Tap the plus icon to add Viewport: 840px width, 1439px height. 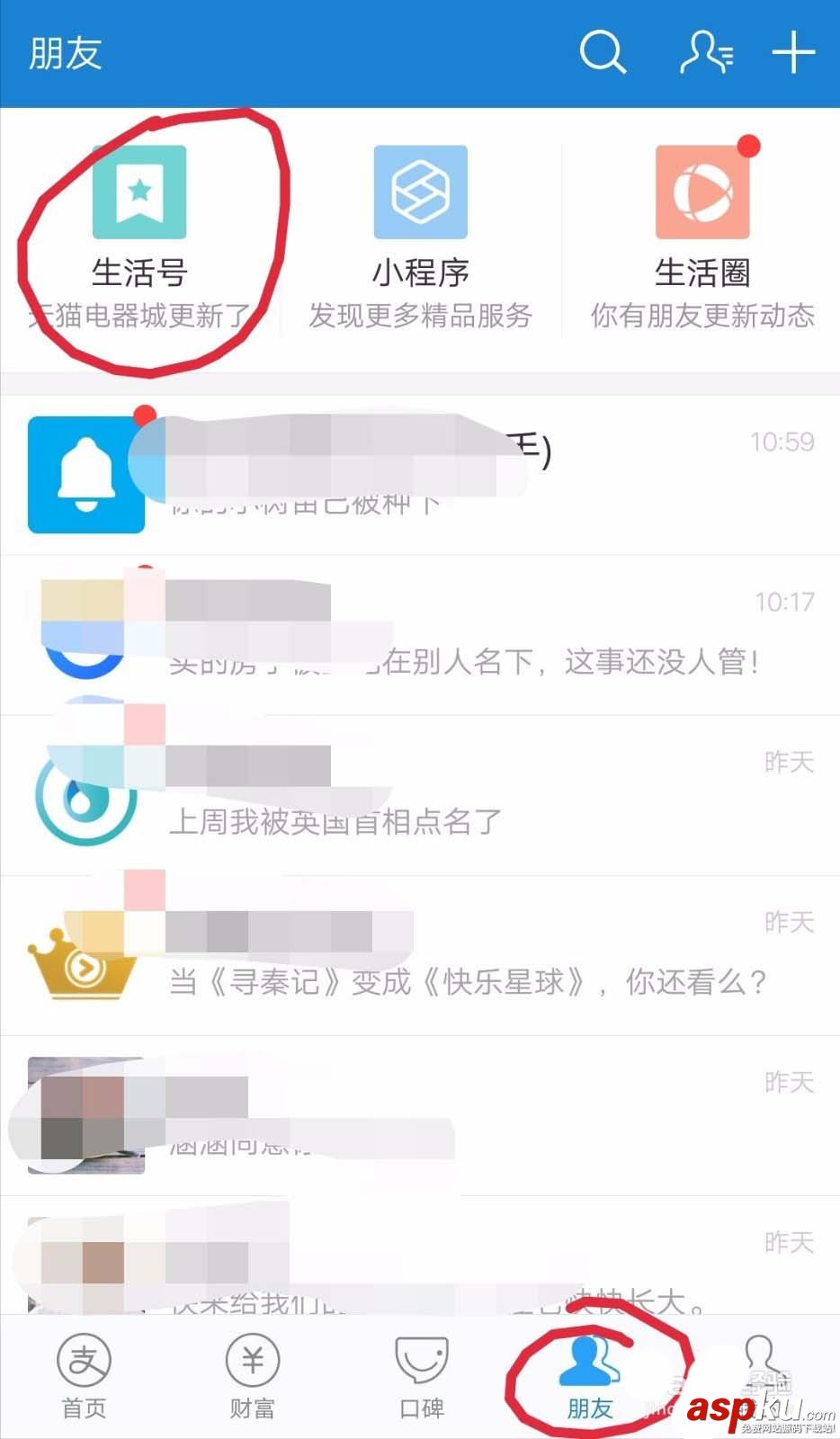pos(793,52)
